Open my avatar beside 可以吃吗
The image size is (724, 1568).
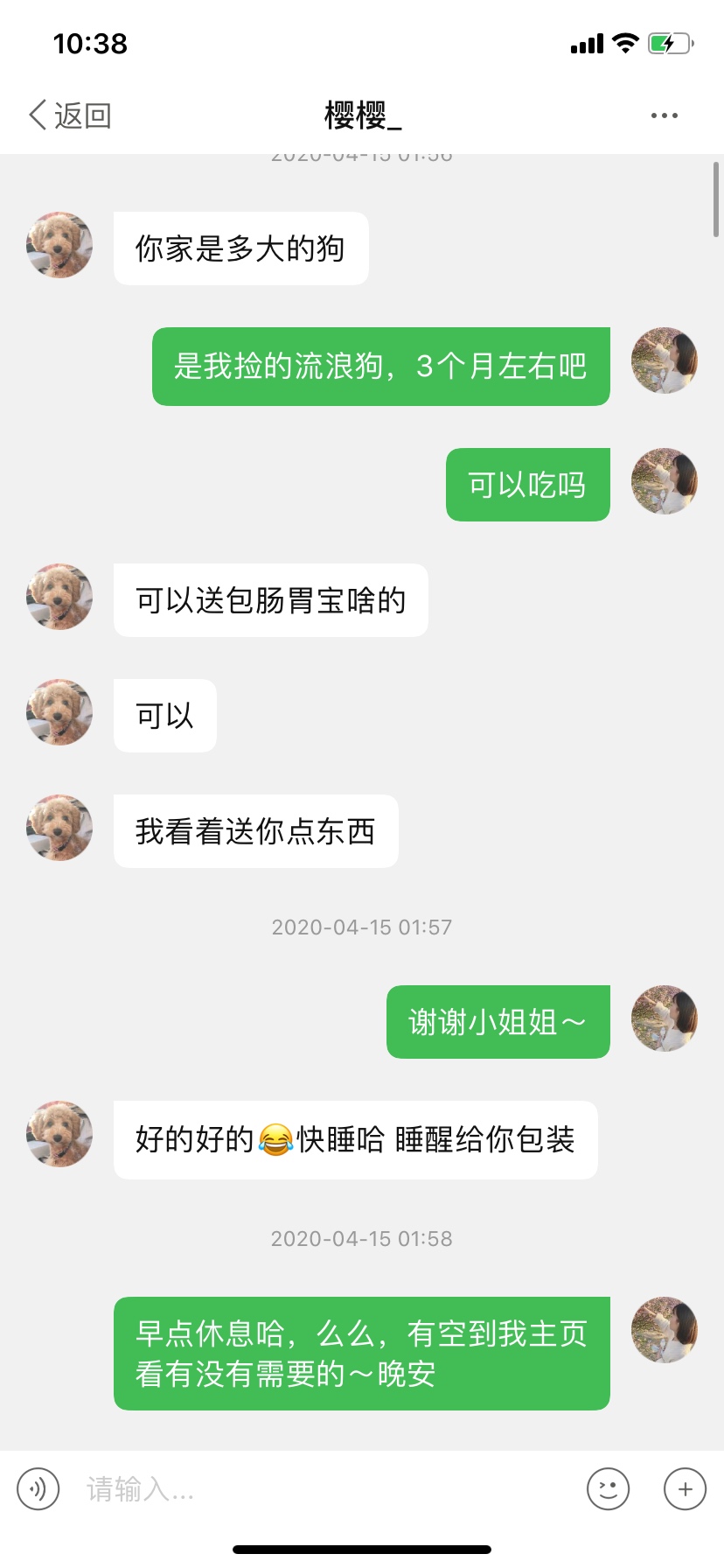[x=665, y=481]
